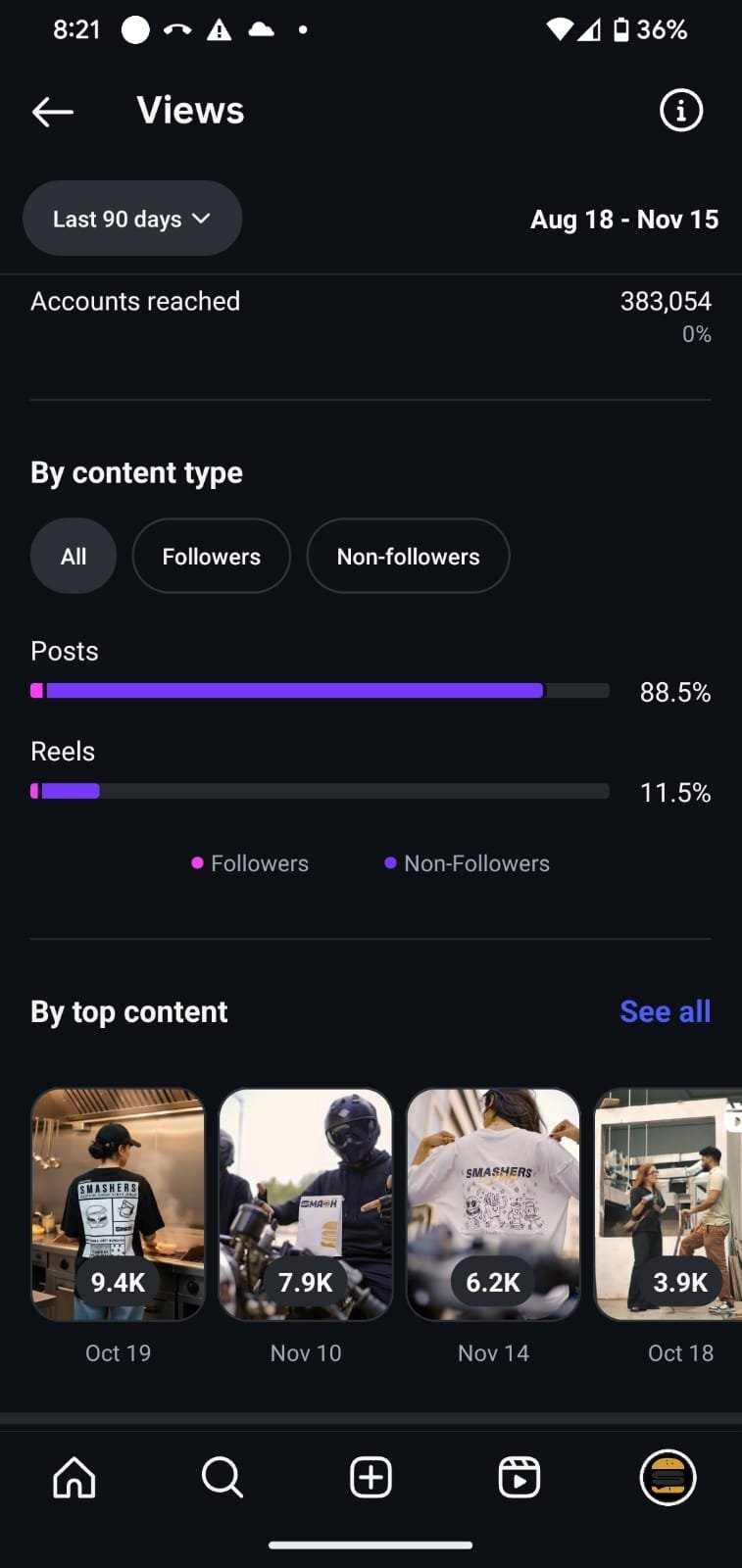Tap See all top content
This screenshot has height=1568, width=742.
(x=665, y=1011)
